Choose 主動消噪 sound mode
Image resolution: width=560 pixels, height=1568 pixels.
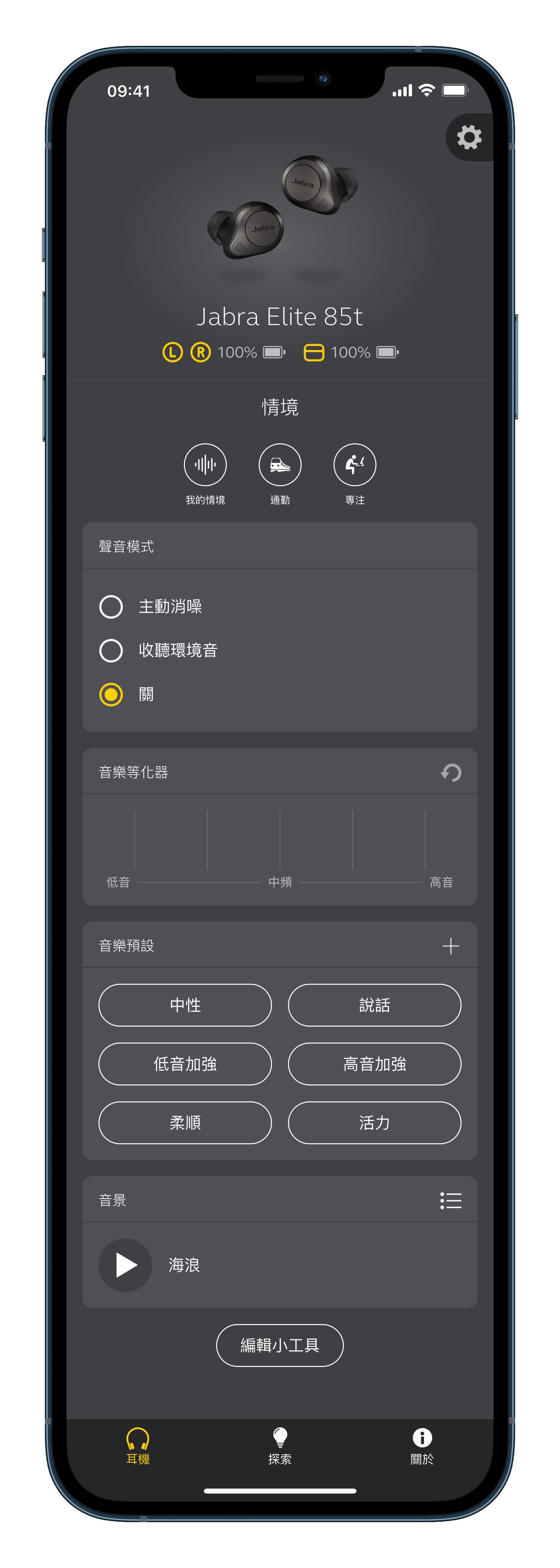[111, 606]
